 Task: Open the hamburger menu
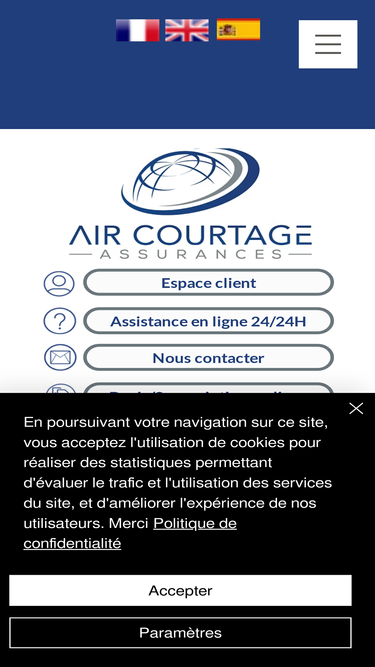[x=328, y=44]
